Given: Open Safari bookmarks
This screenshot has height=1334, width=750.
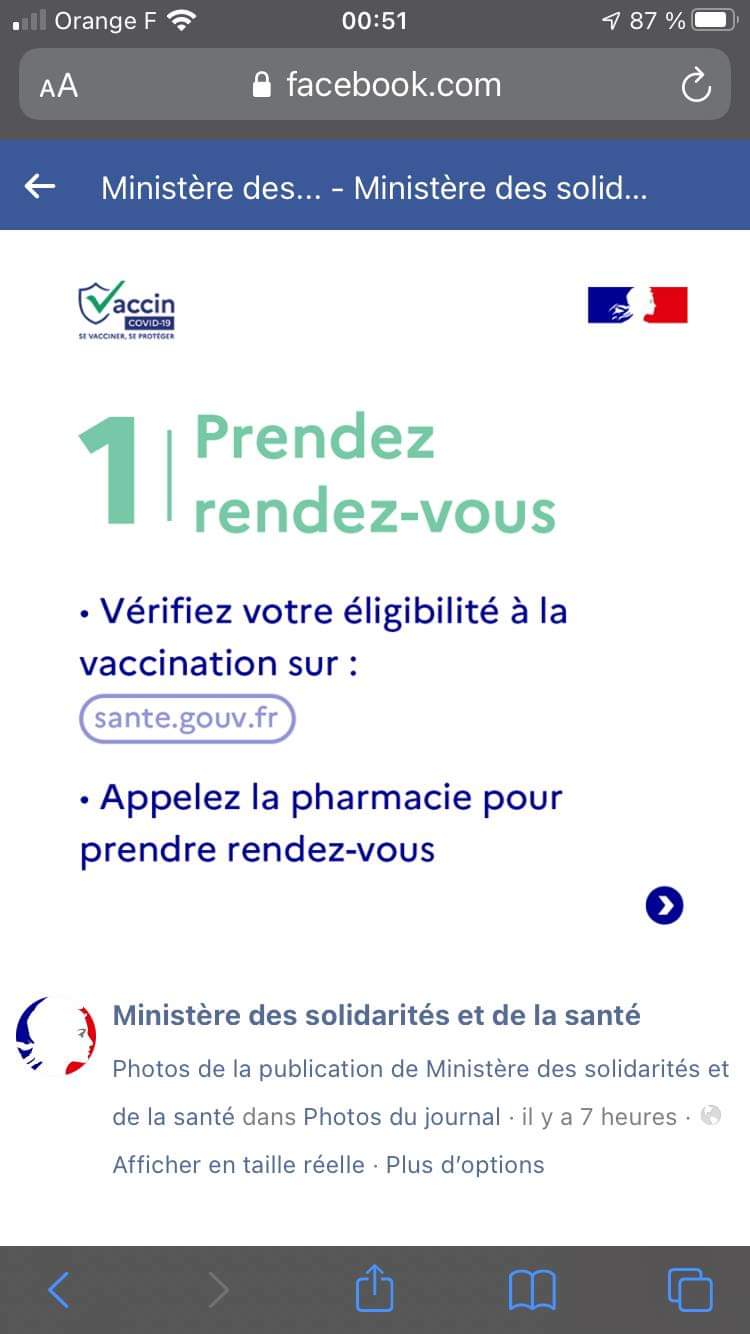Looking at the screenshot, I should (x=531, y=1290).
